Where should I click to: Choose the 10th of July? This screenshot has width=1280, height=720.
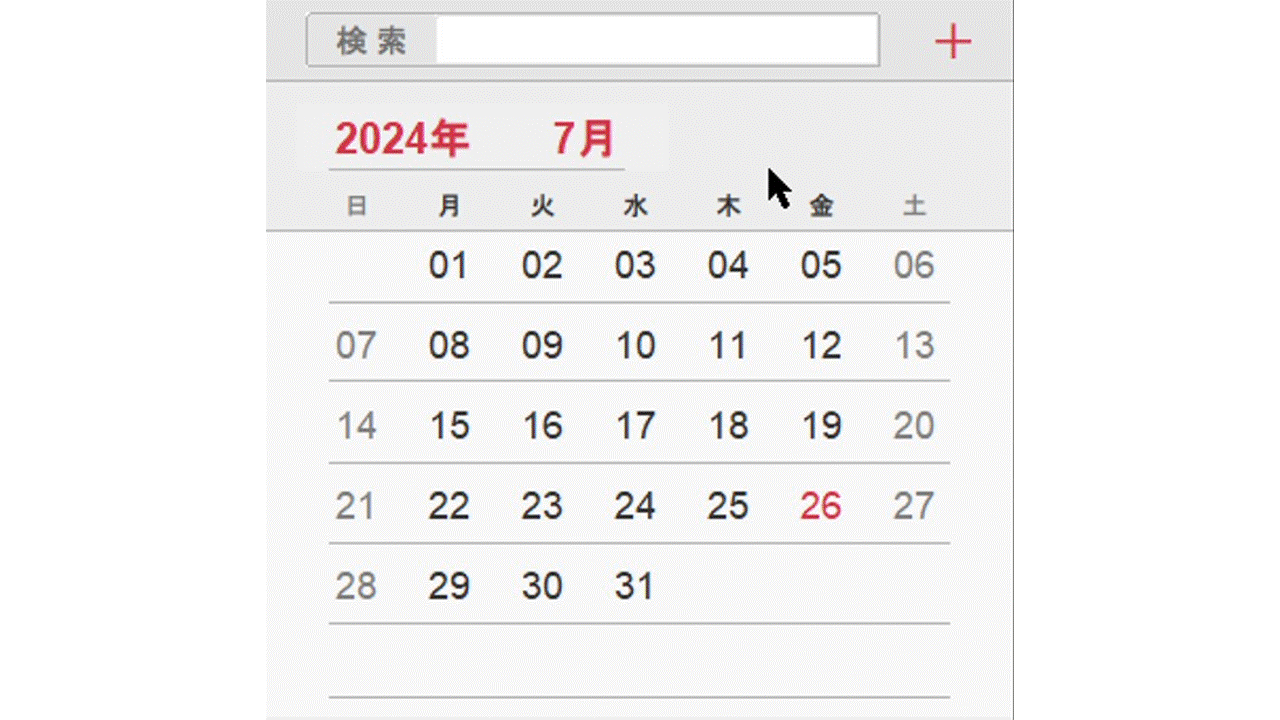click(x=635, y=346)
